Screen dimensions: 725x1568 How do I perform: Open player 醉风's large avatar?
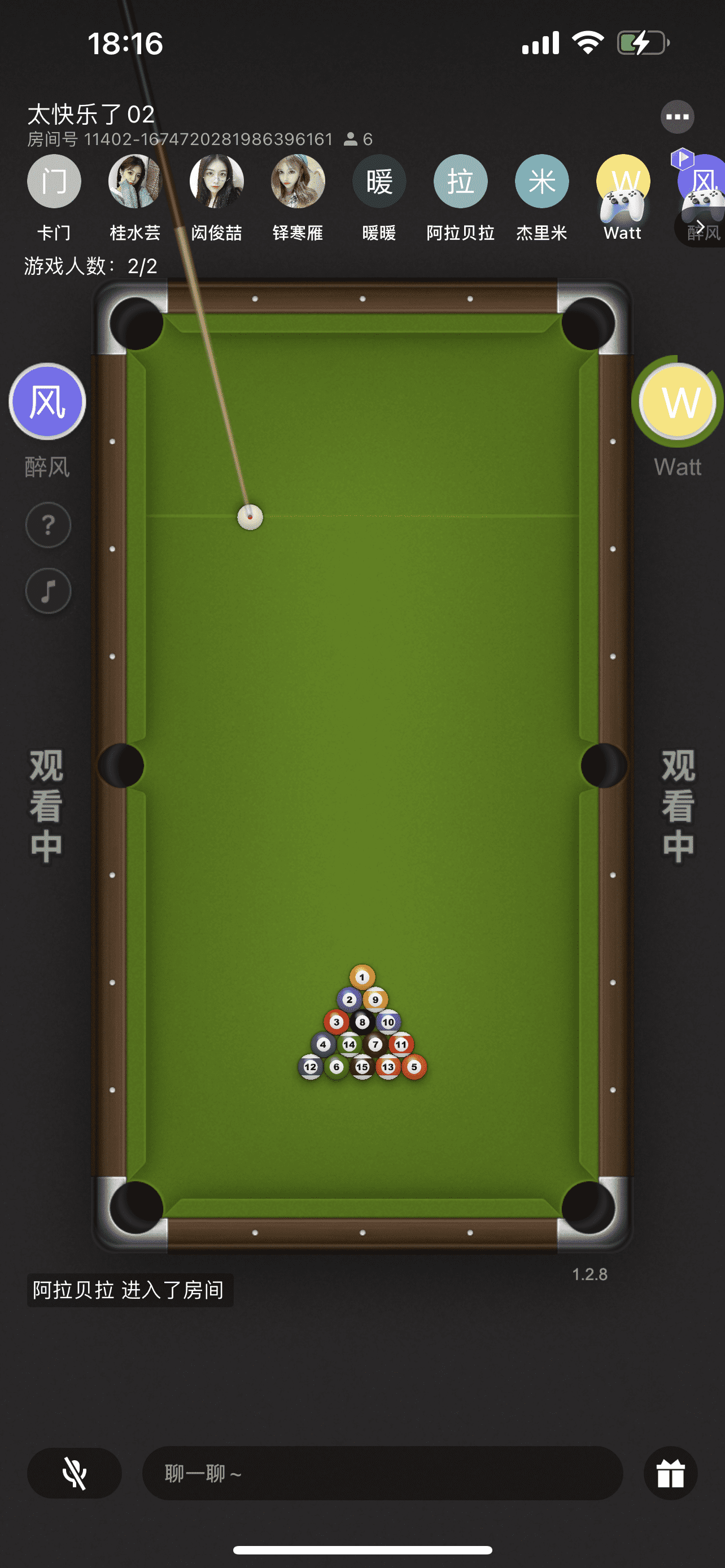coord(47,402)
